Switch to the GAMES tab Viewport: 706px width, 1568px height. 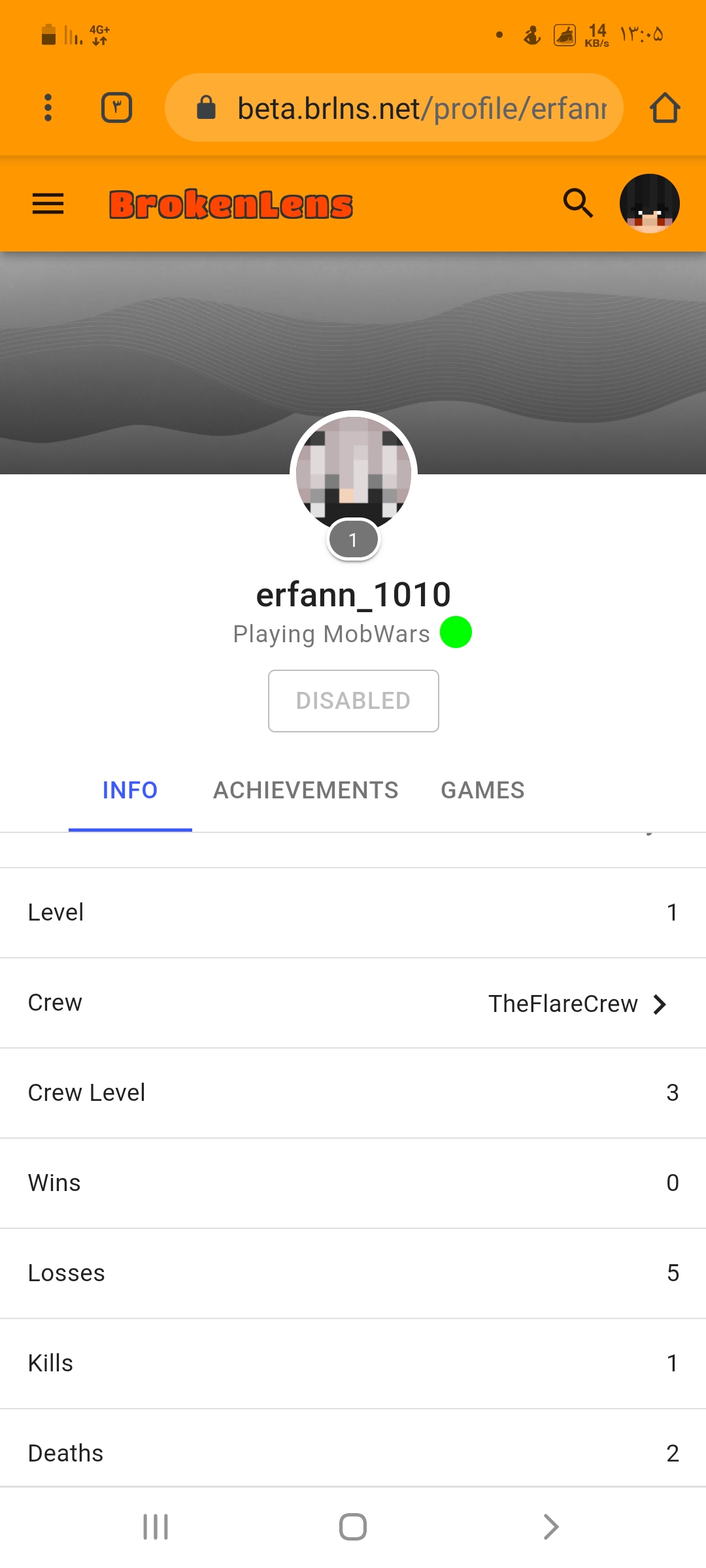[482, 791]
